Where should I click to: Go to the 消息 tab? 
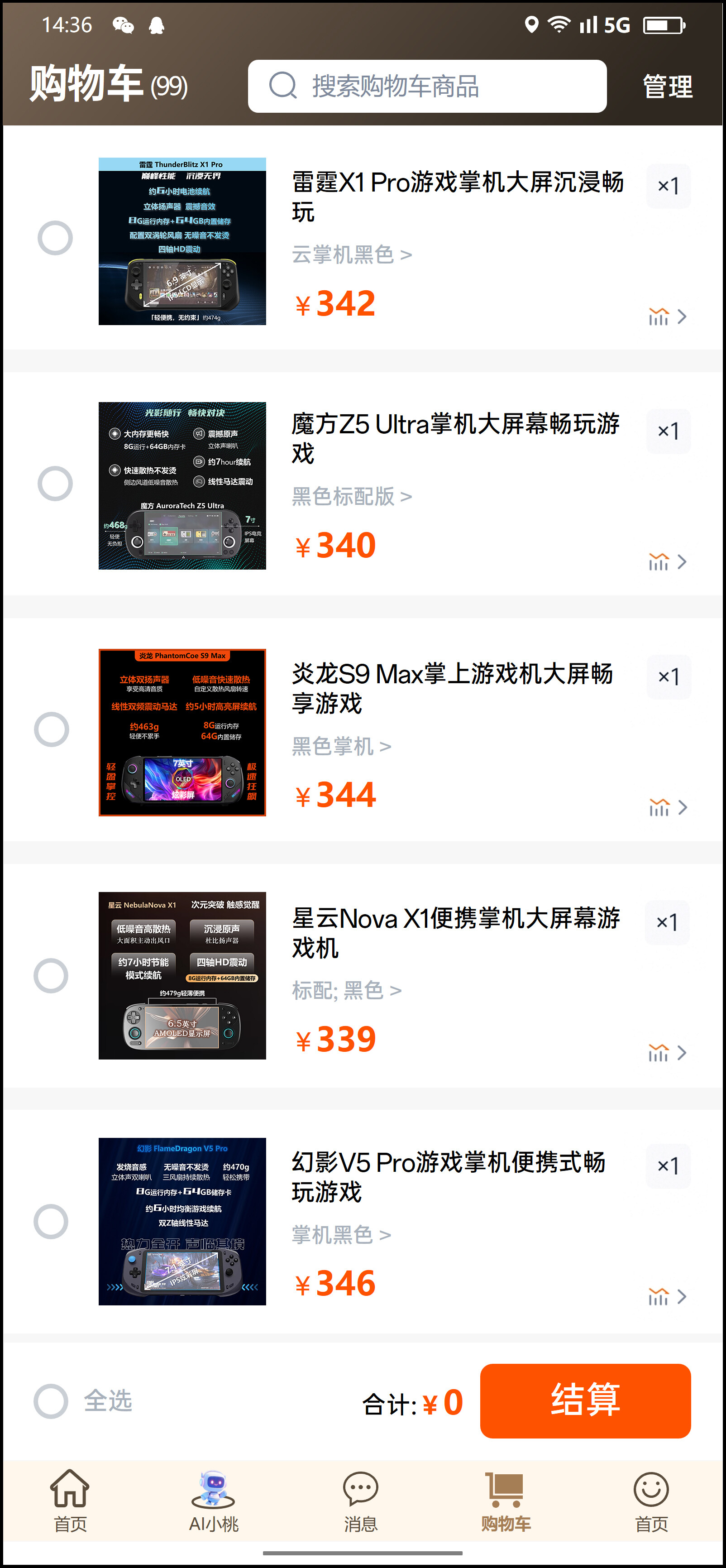point(361,1501)
